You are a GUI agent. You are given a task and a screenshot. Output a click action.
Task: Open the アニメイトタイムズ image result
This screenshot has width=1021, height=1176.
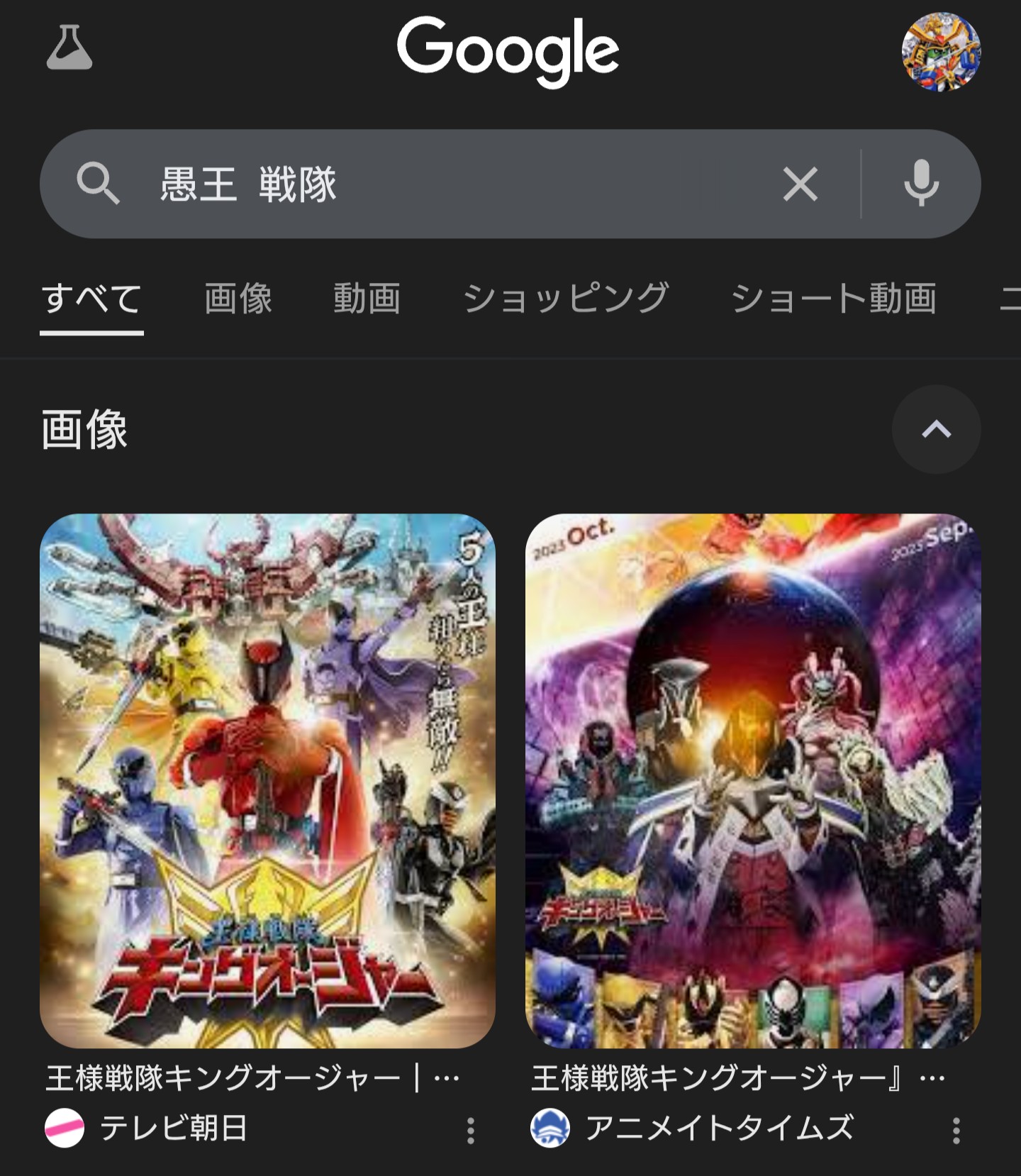click(x=753, y=780)
